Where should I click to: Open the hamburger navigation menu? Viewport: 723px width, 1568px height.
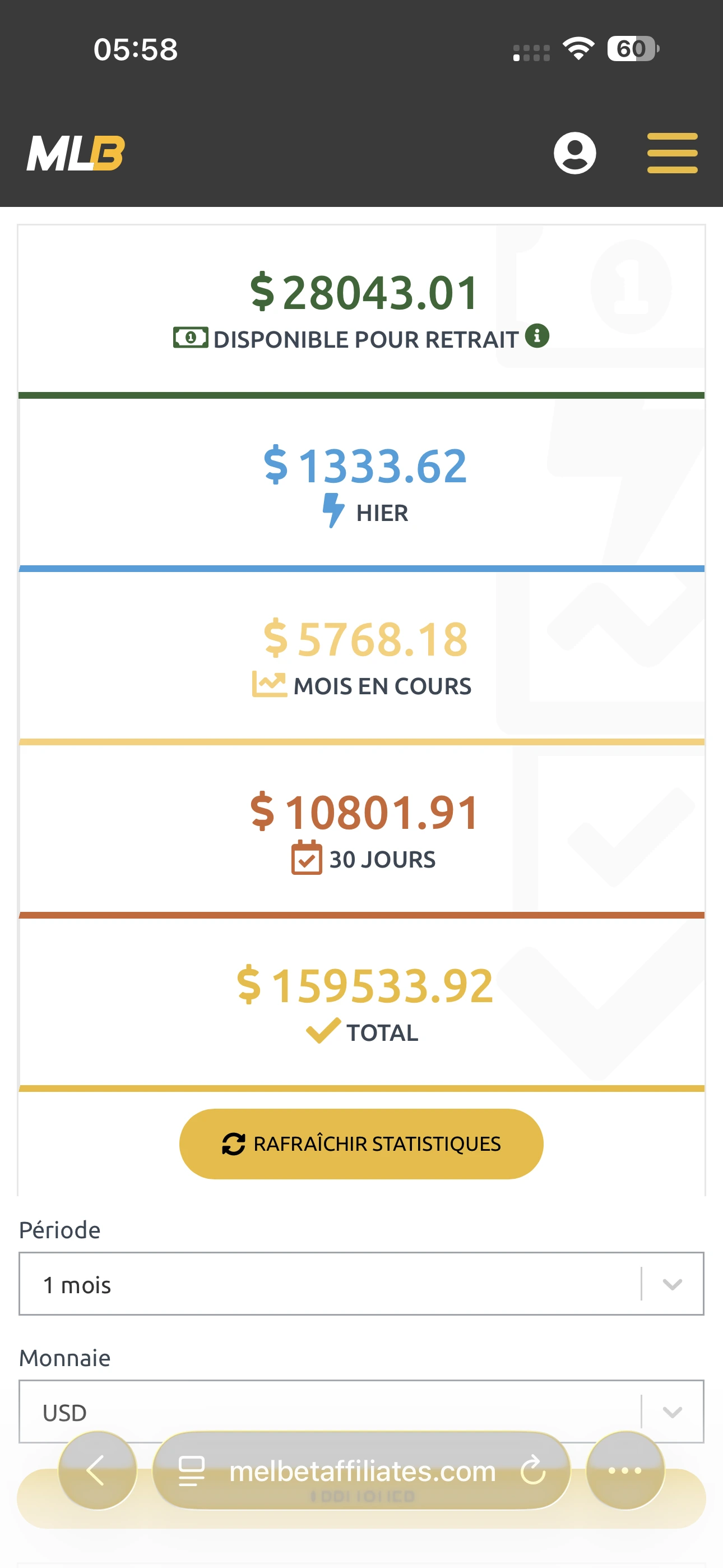click(x=672, y=153)
